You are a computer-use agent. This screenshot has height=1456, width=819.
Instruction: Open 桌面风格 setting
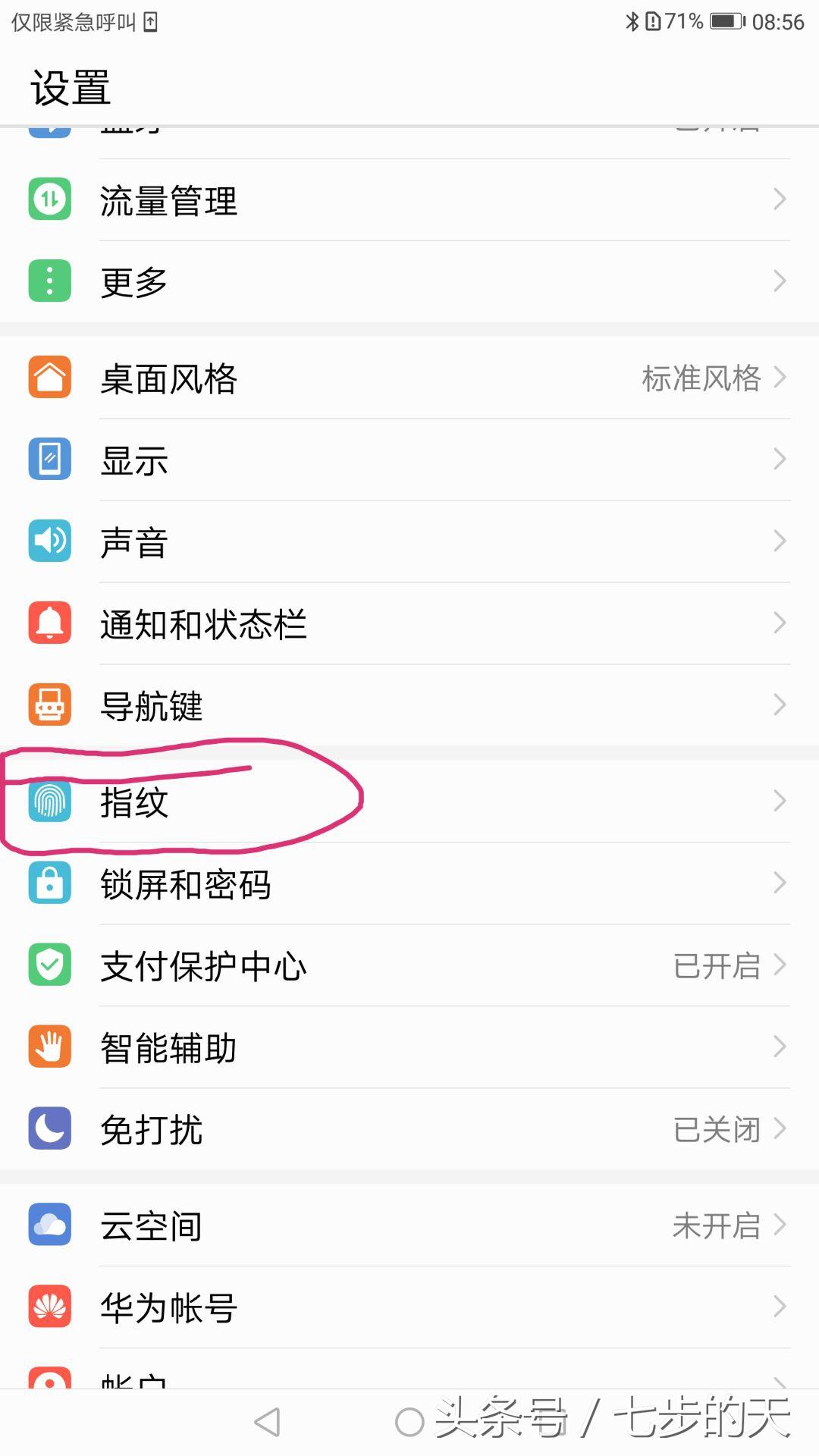click(x=409, y=378)
